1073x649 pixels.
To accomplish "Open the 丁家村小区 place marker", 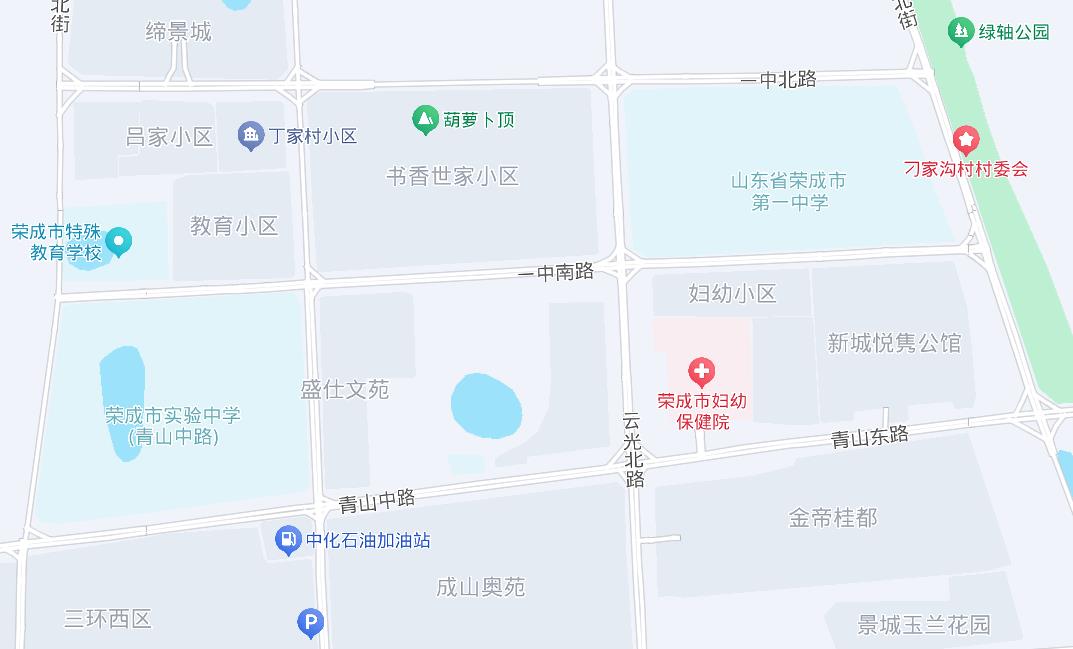I will point(251,136).
